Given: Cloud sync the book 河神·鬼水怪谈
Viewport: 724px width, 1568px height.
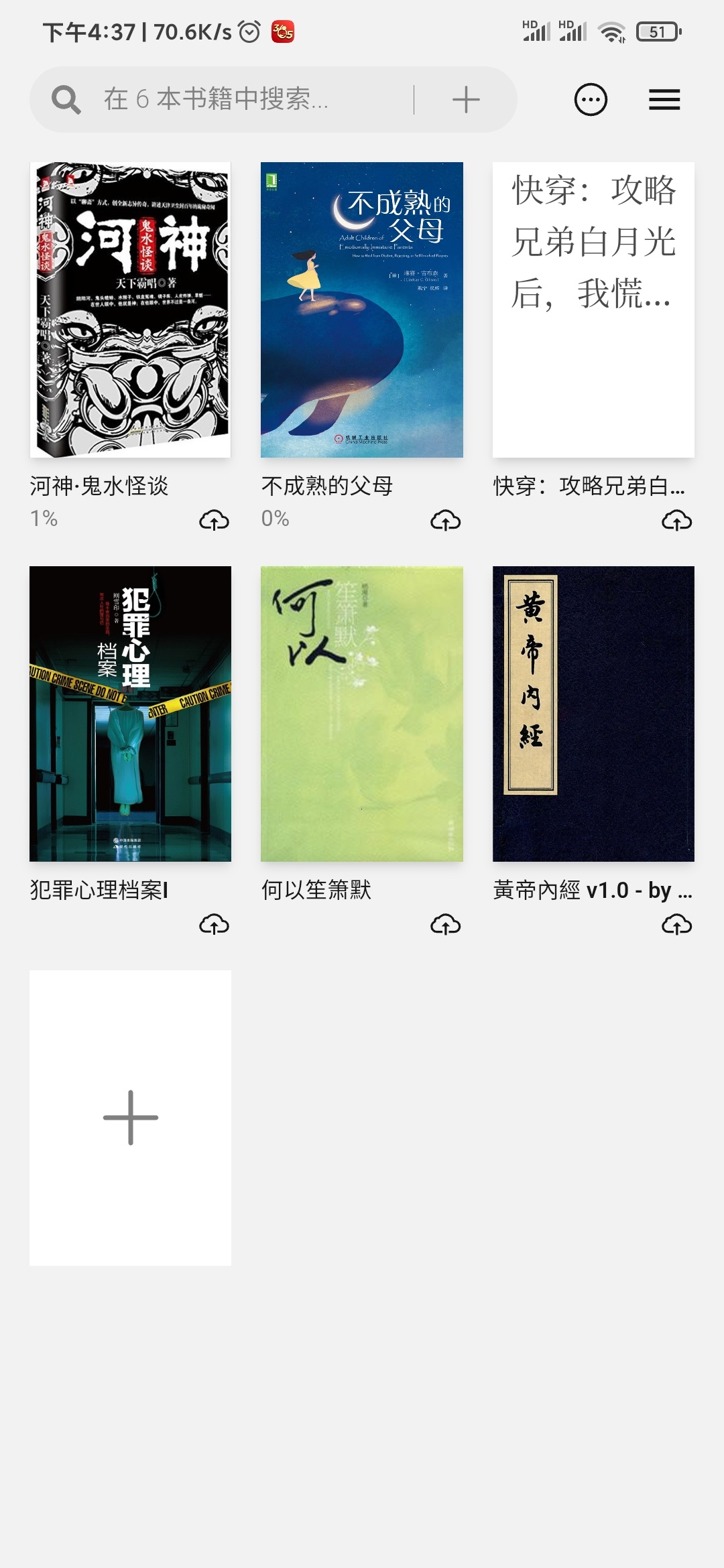Looking at the screenshot, I should (x=213, y=521).
